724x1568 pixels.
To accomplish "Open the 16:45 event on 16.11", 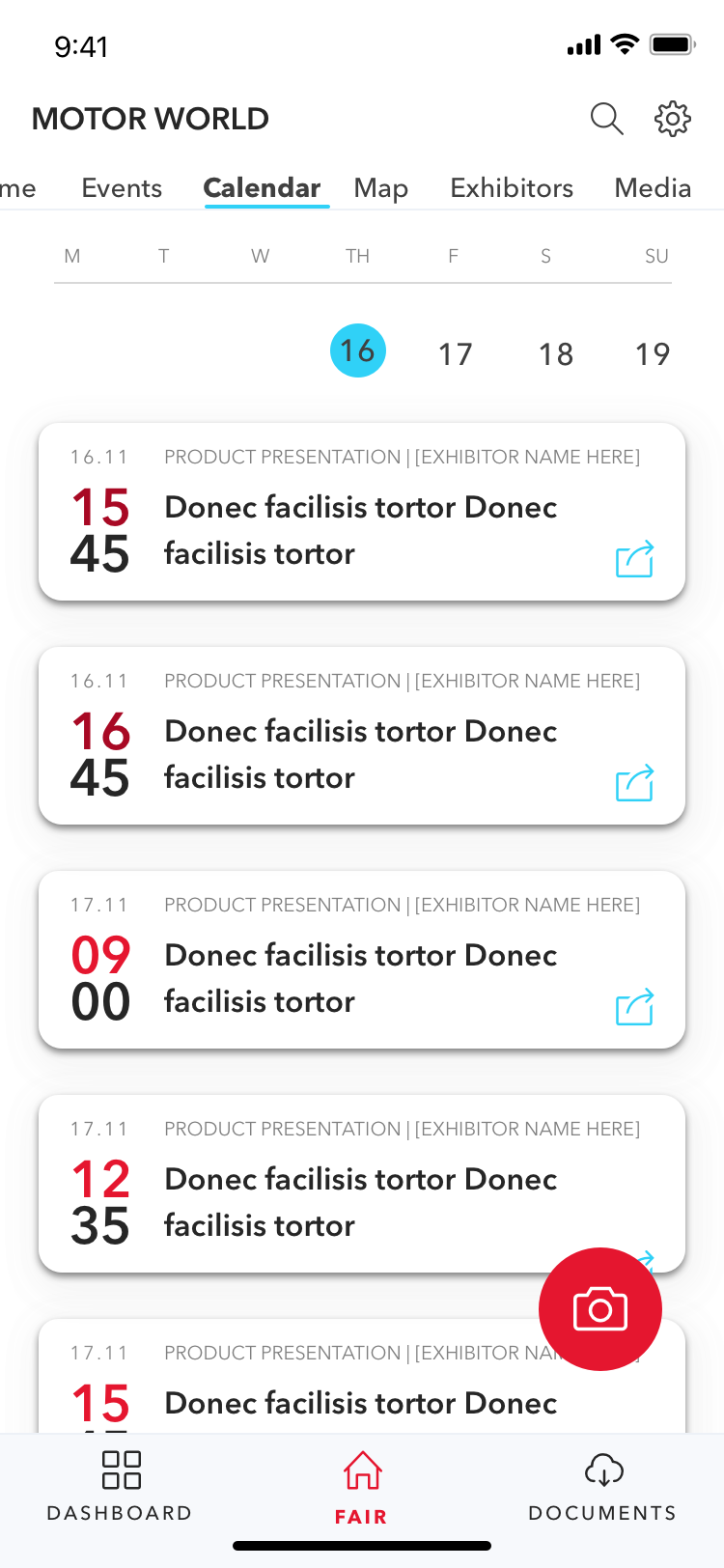I will click(360, 753).
